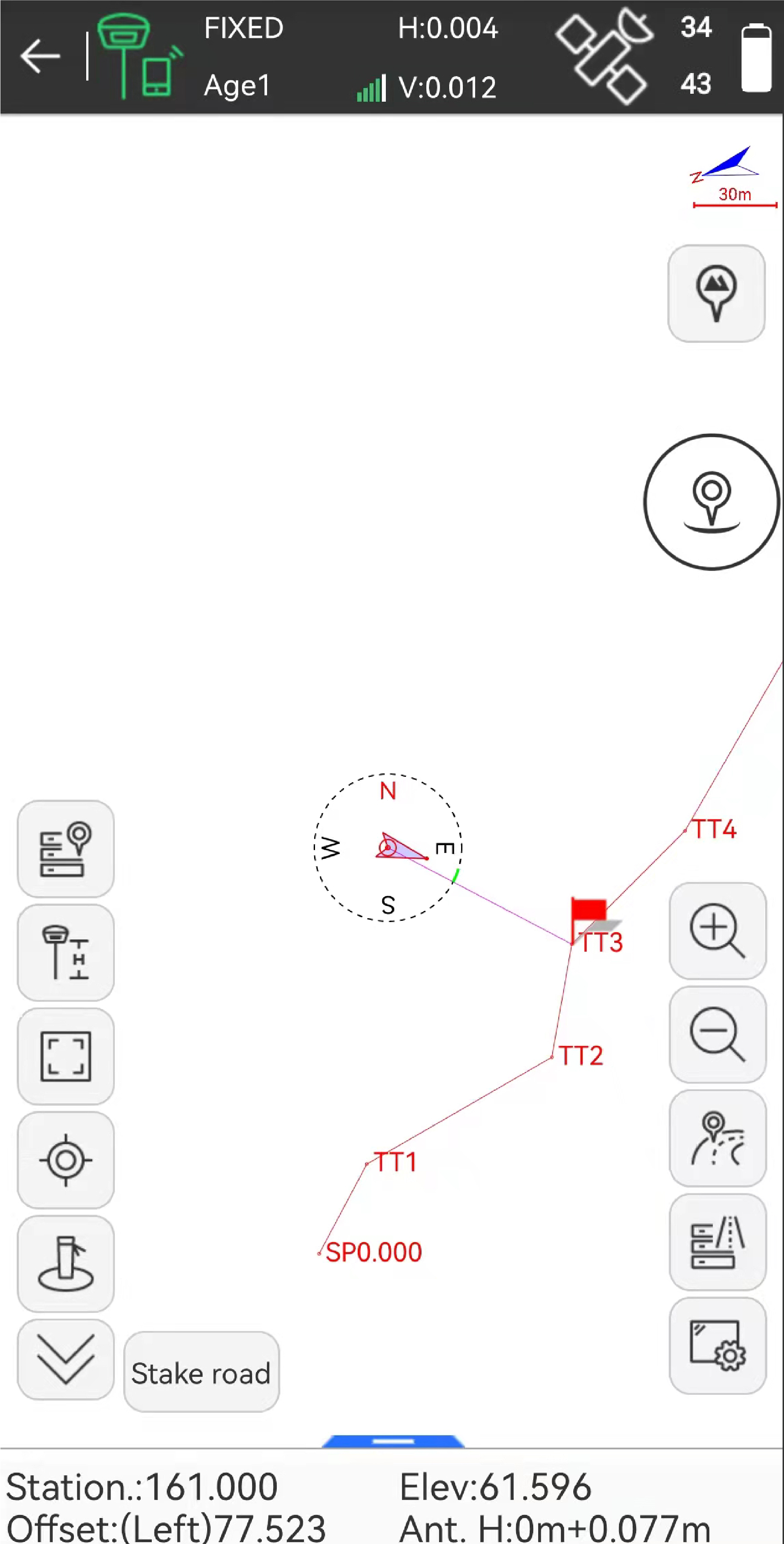Zoom in on the map

click(x=717, y=930)
